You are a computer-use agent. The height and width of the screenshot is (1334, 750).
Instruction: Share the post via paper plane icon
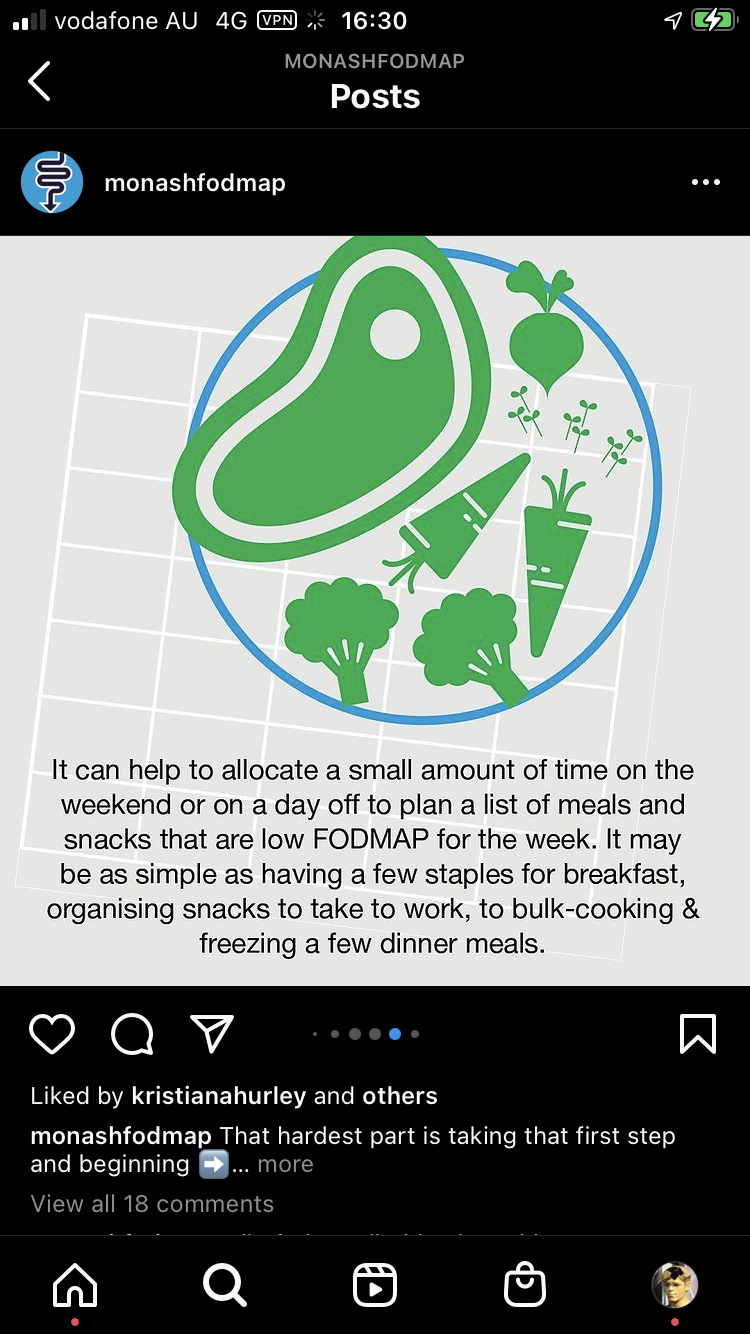click(x=211, y=1034)
